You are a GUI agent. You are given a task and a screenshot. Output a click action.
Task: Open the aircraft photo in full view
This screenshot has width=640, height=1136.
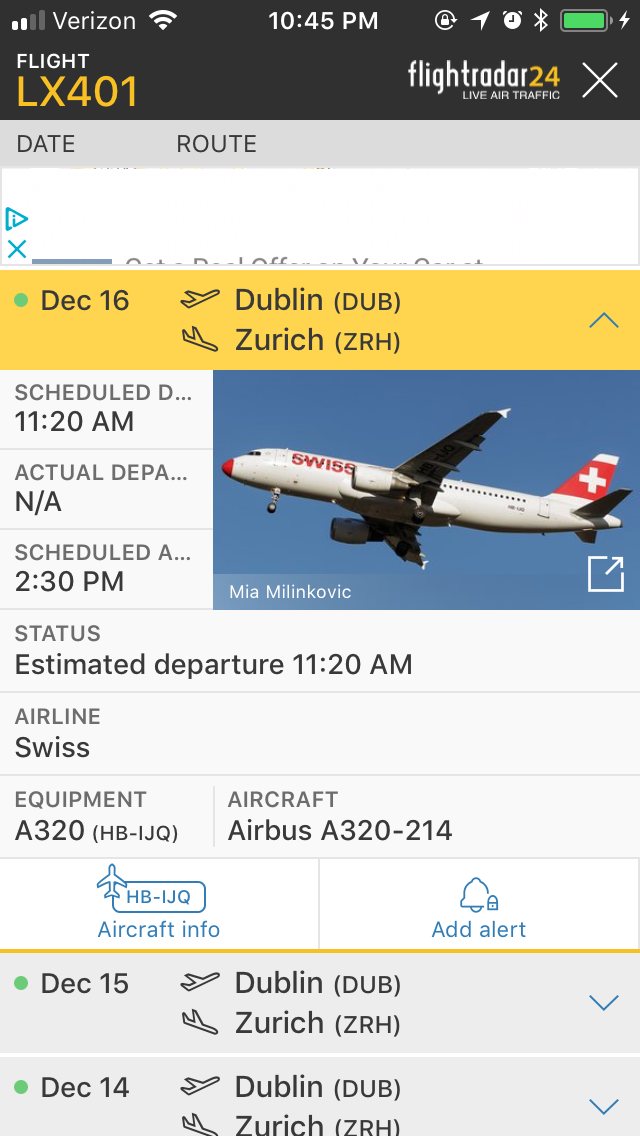pyautogui.click(x=606, y=574)
